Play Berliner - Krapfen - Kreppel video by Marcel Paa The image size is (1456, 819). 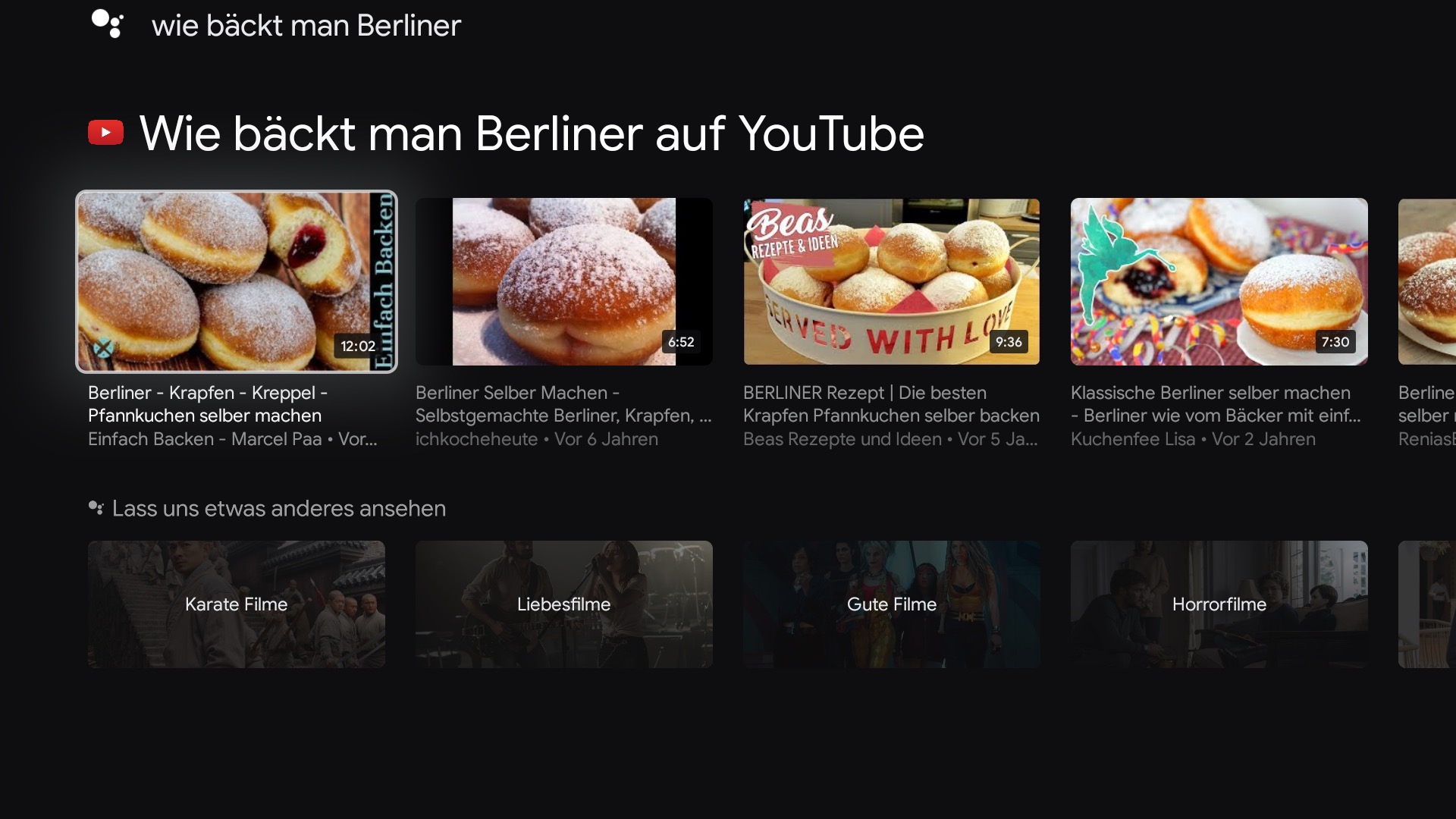point(236,281)
